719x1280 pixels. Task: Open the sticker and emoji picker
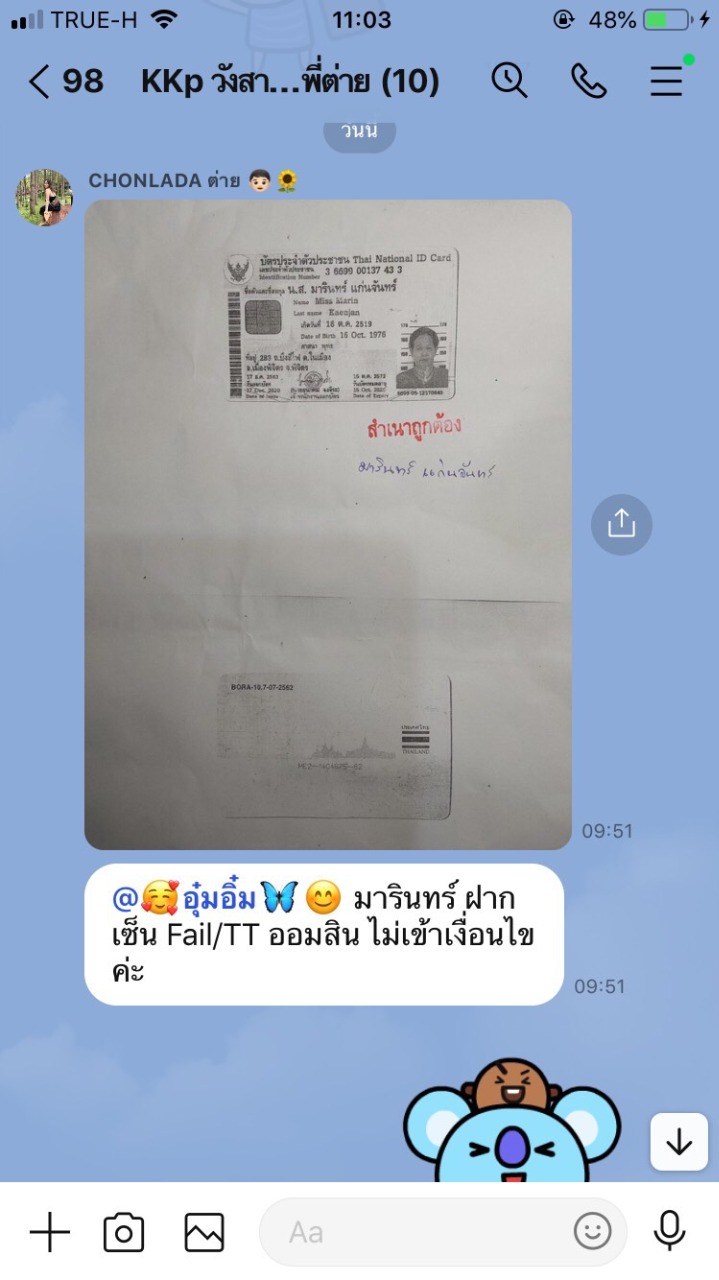point(592,1232)
